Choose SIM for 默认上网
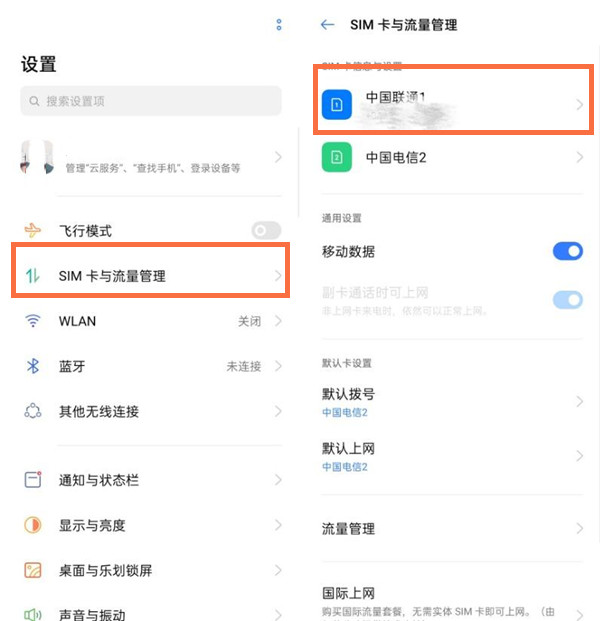The width and height of the screenshot is (600, 621). tap(450, 457)
